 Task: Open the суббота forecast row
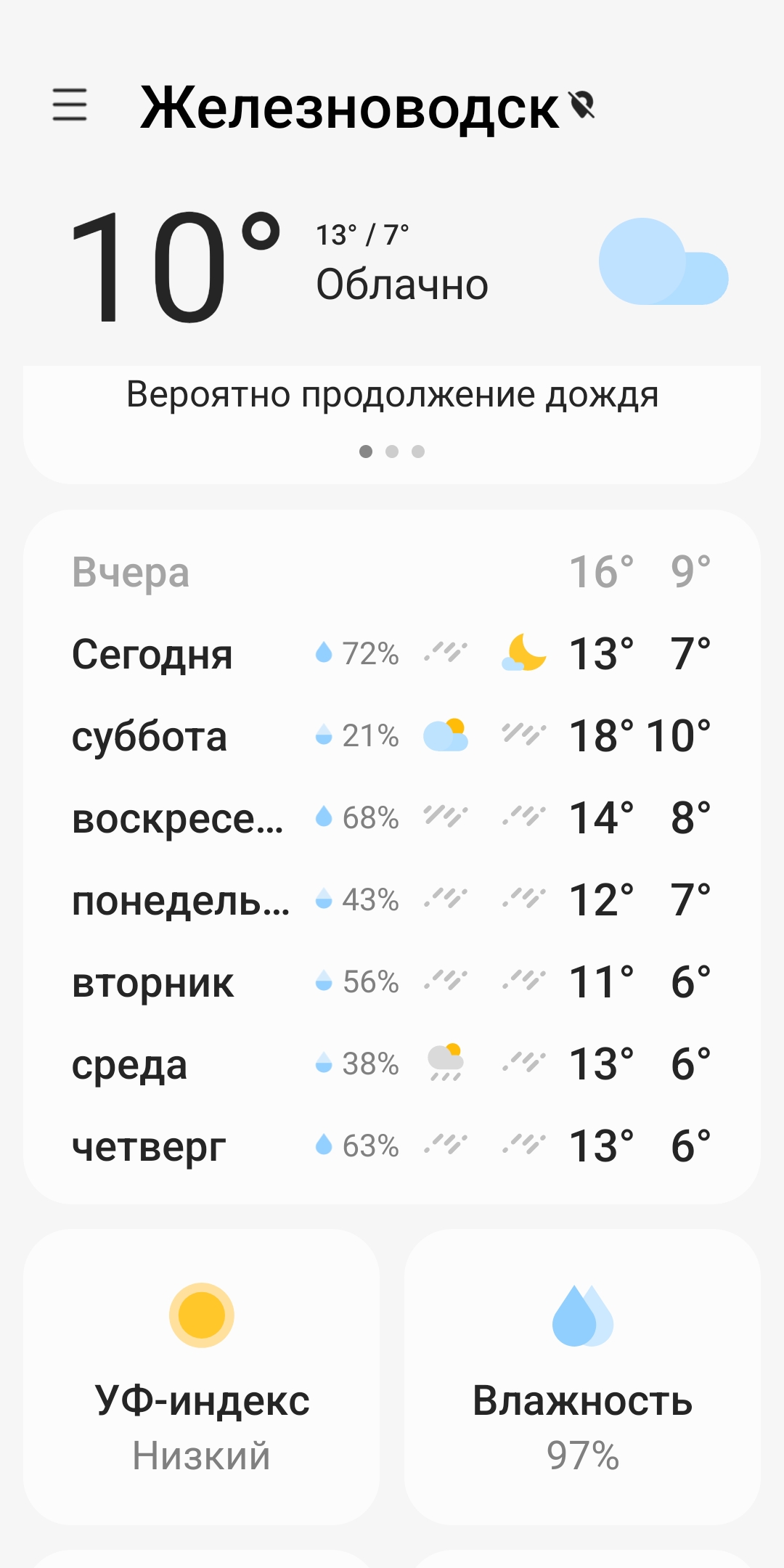(x=392, y=735)
